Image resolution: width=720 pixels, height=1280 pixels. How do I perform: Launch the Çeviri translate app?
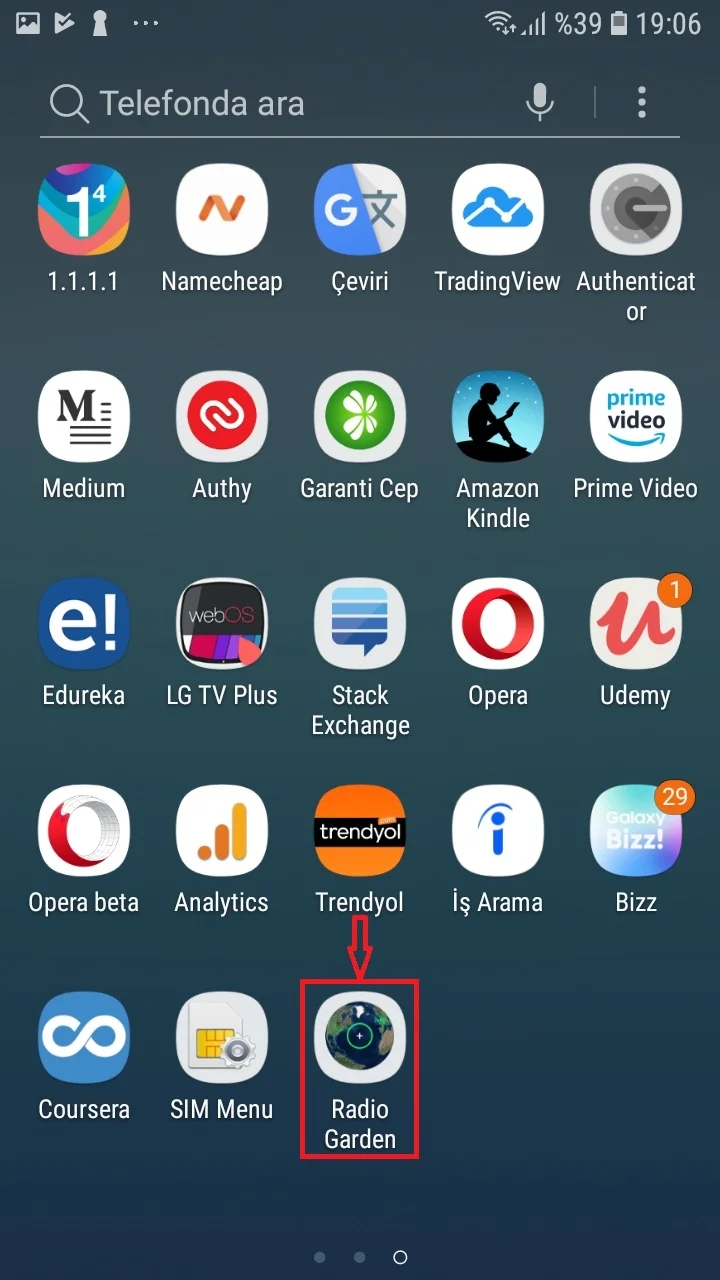click(360, 210)
